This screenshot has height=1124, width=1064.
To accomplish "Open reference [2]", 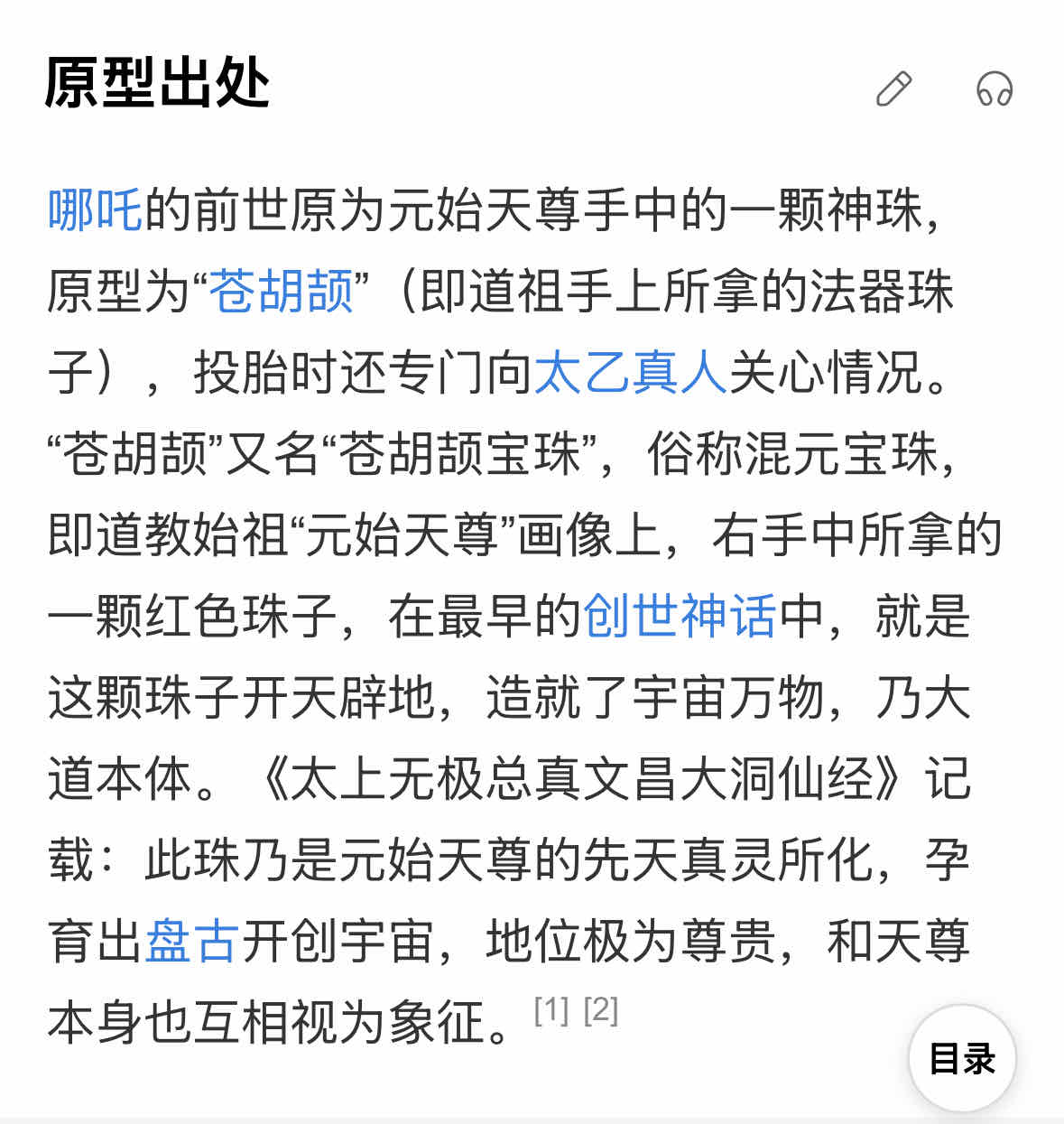I will (x=601, y=1009).
